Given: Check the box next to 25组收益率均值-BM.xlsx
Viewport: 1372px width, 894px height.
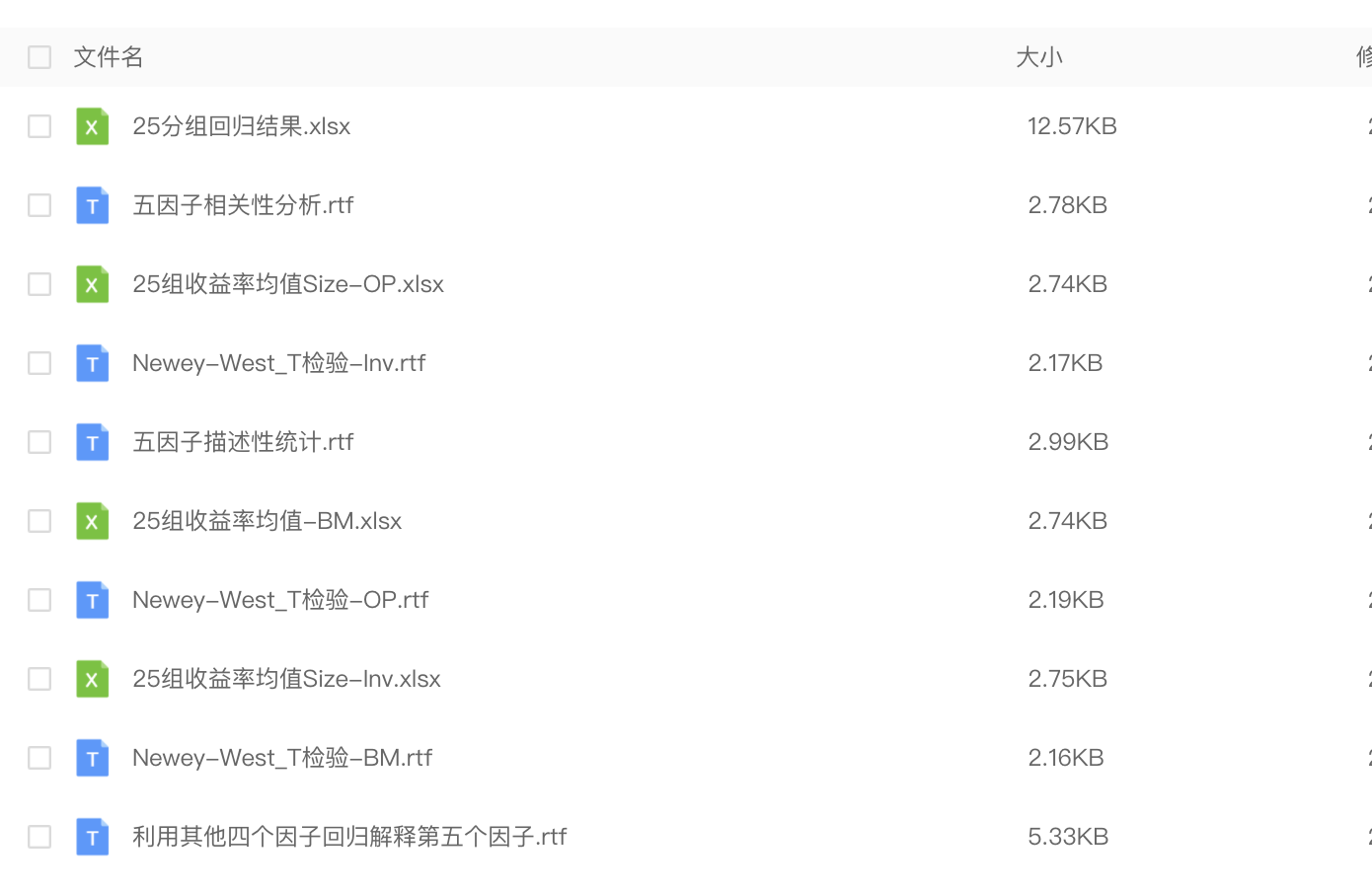Looking at the screenshot, I should pyautogui.click(x=39, y=521).
